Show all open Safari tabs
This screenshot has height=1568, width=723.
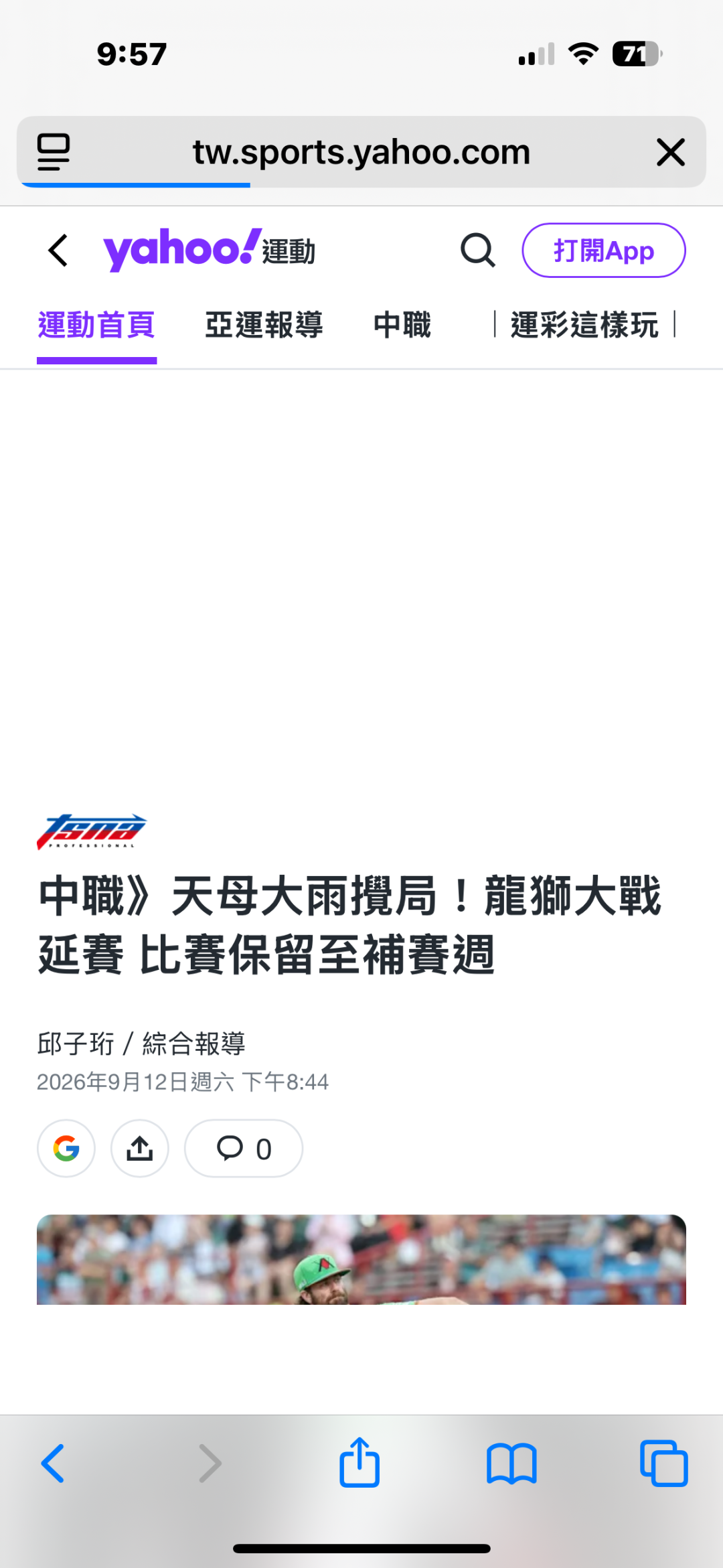[663, 1463]
